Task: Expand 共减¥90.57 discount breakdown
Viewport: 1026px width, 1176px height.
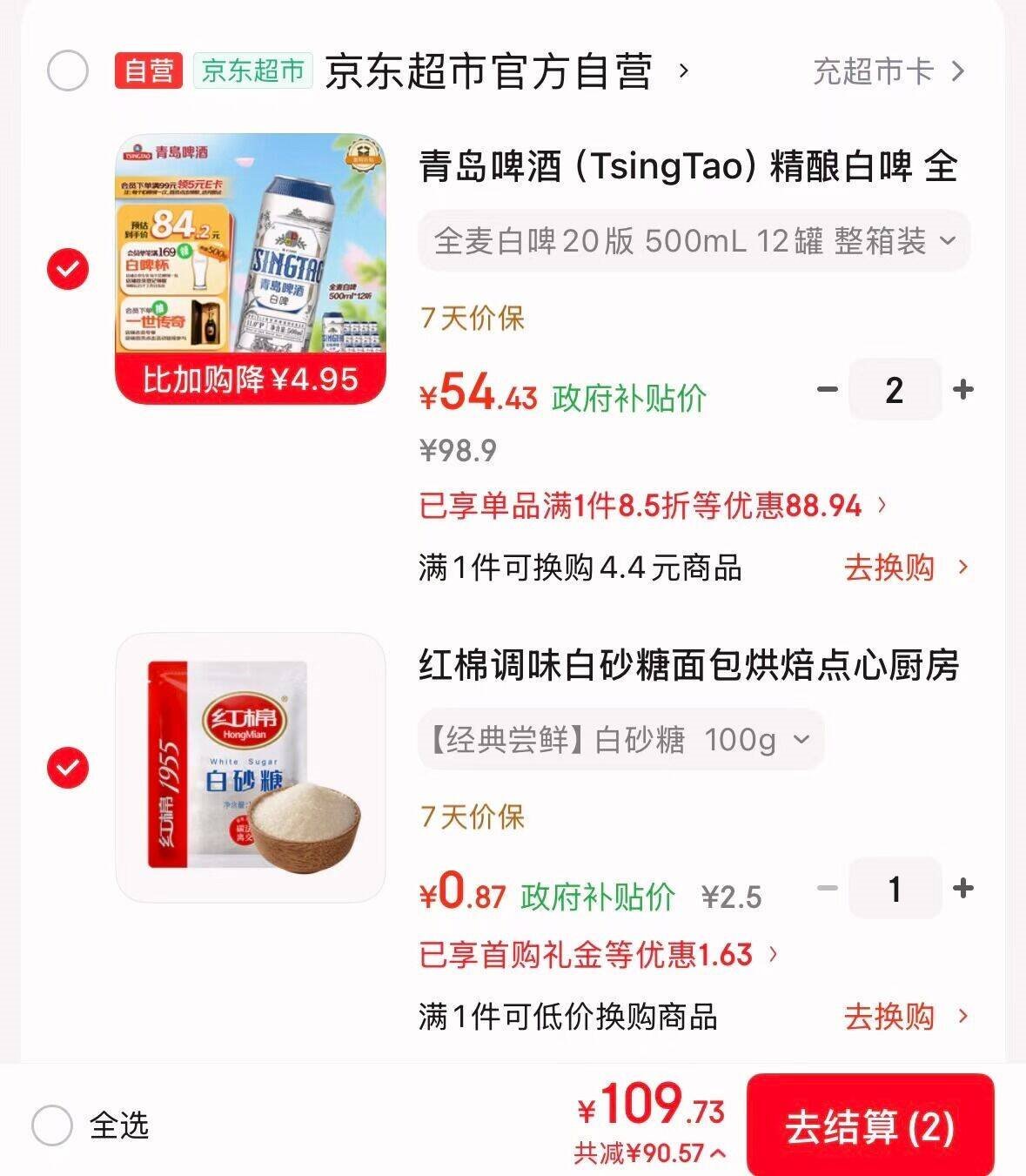Action: [x=649, y=1154]
